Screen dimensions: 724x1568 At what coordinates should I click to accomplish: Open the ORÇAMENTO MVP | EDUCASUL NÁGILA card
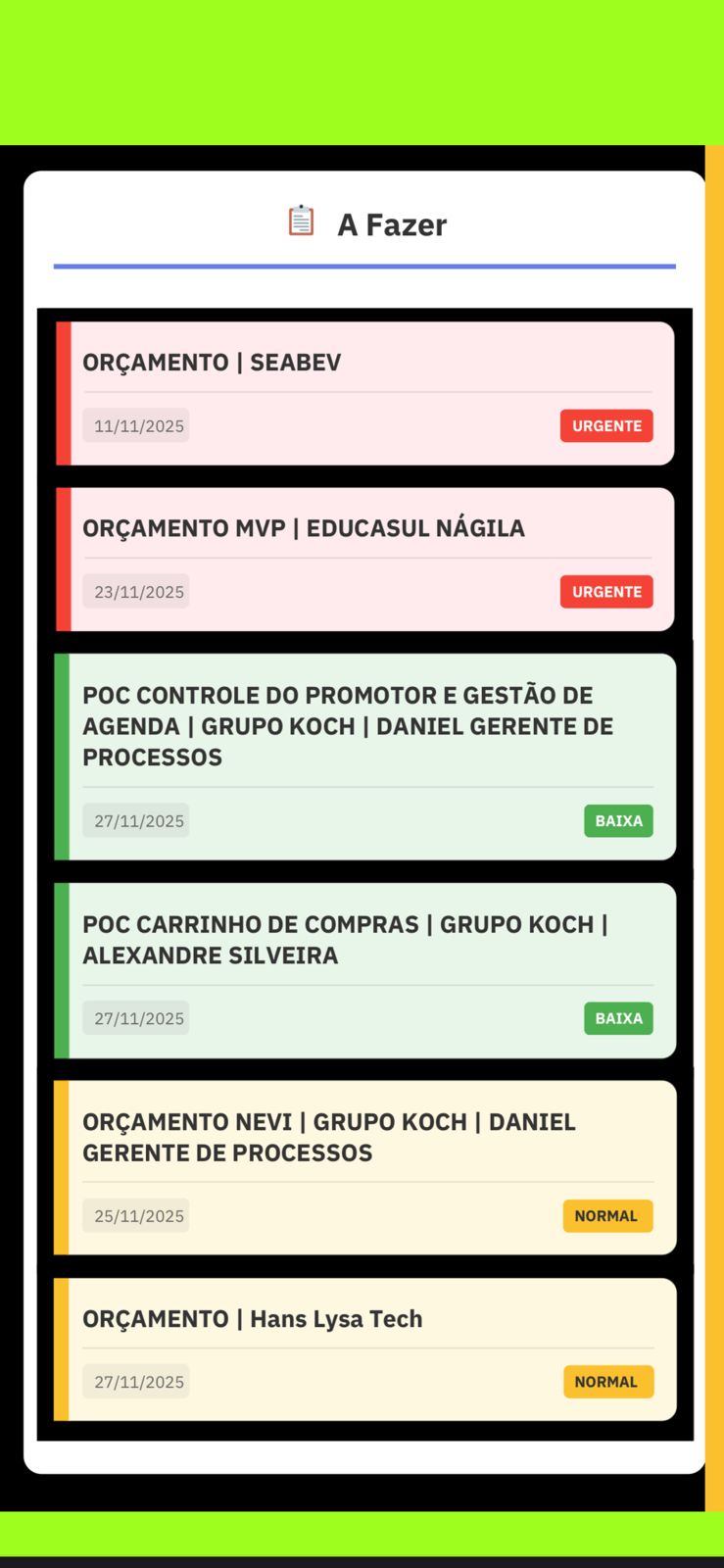pos(364,559)
